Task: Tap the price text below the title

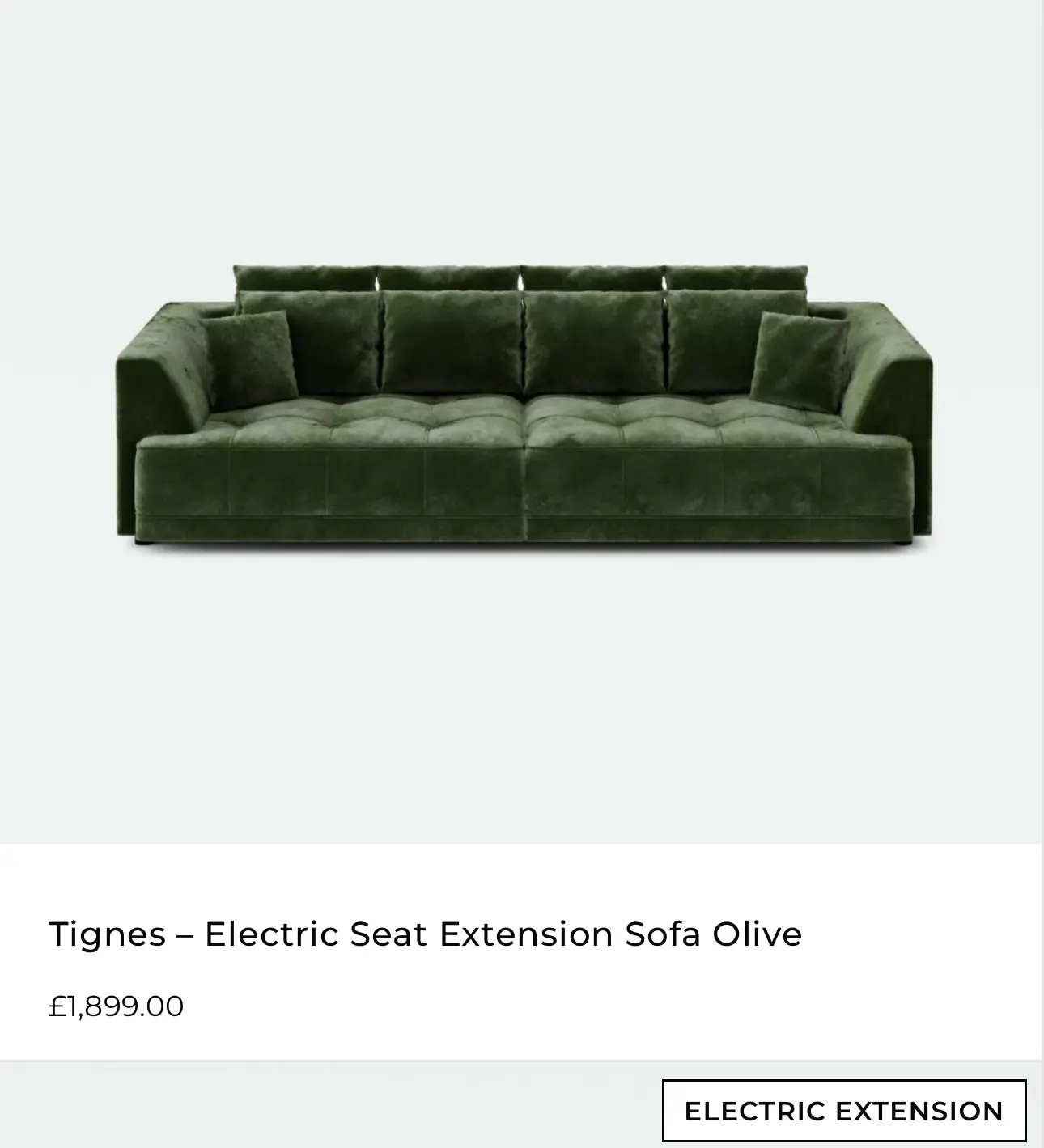Action: coord(116,1006)
